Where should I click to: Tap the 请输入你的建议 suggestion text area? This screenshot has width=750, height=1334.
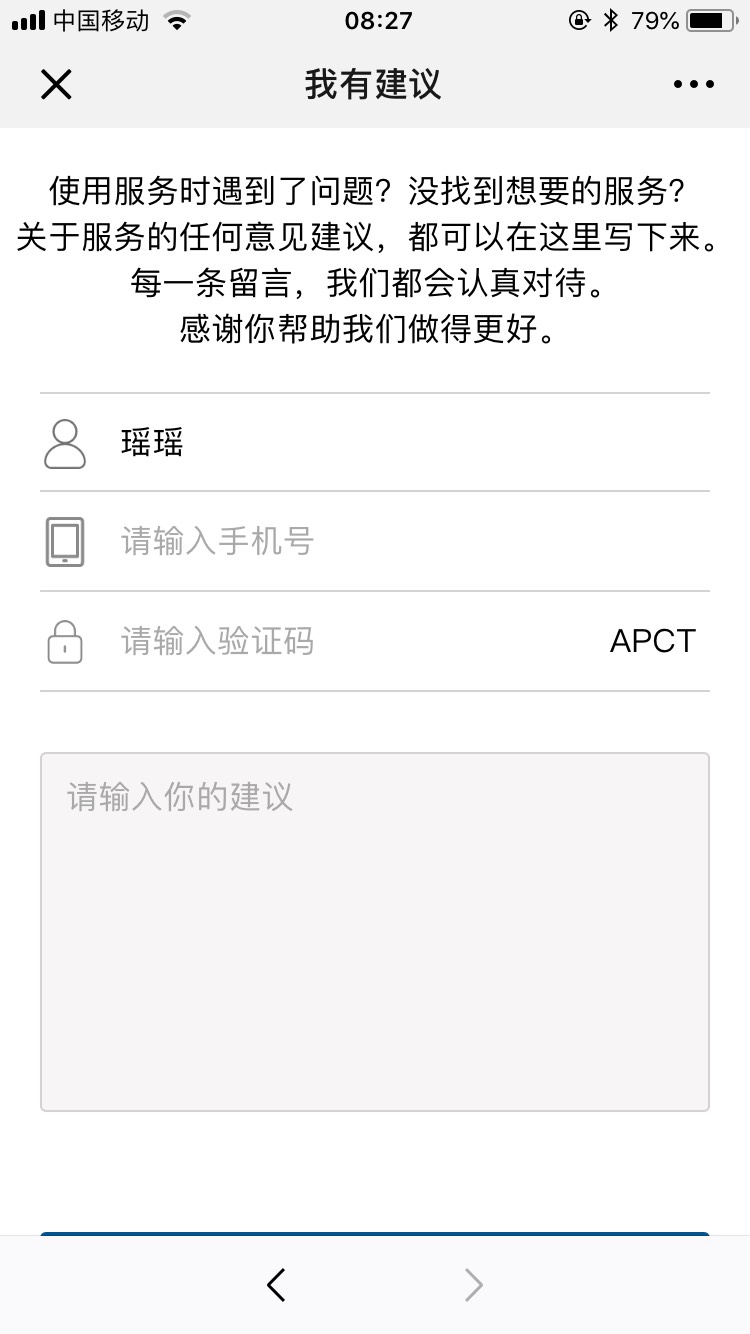pos(375,931)
